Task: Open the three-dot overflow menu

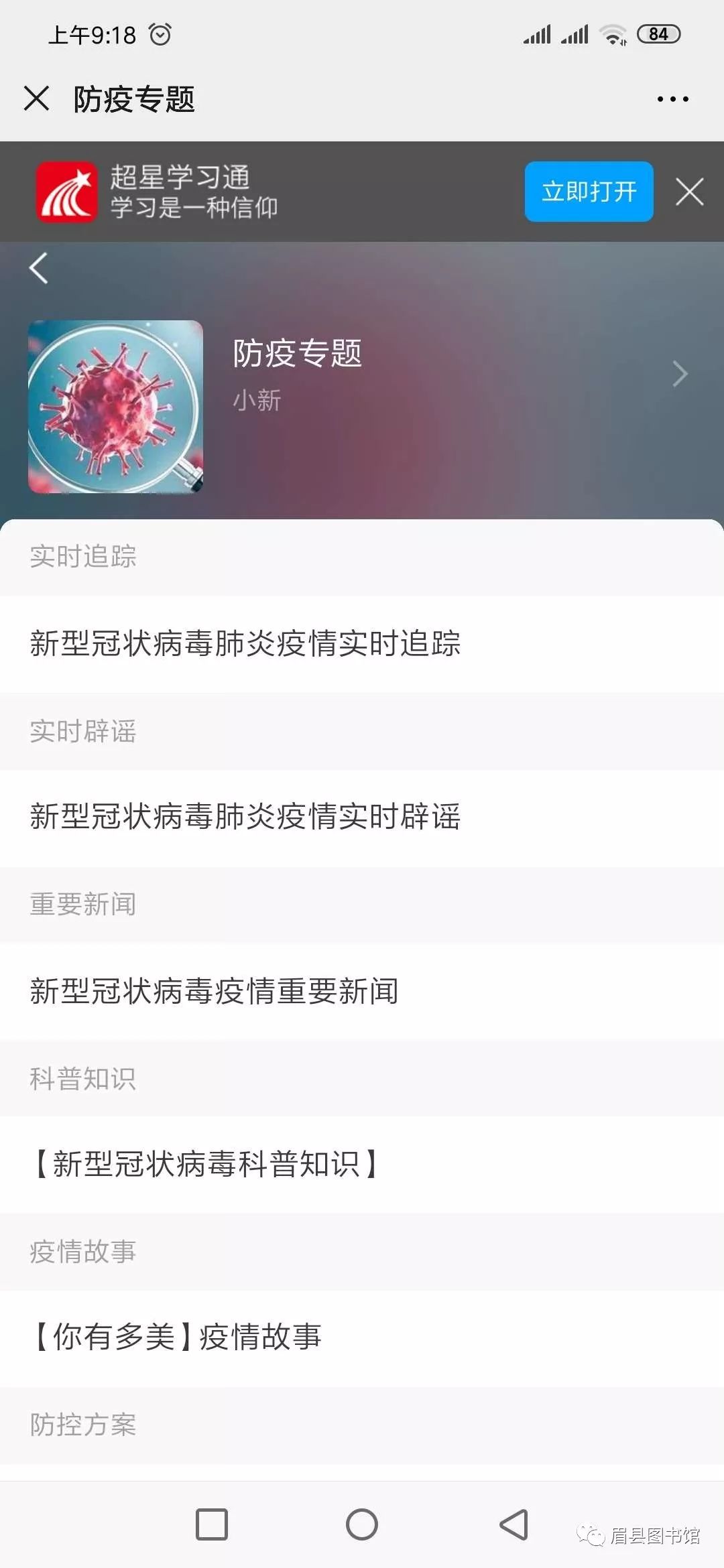Action: 672,99
